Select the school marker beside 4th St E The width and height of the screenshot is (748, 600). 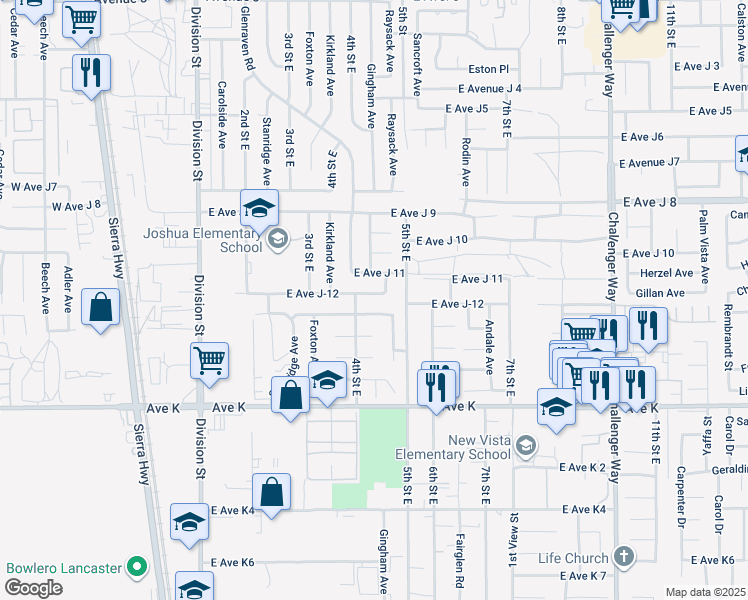click(x=327, y=381)
